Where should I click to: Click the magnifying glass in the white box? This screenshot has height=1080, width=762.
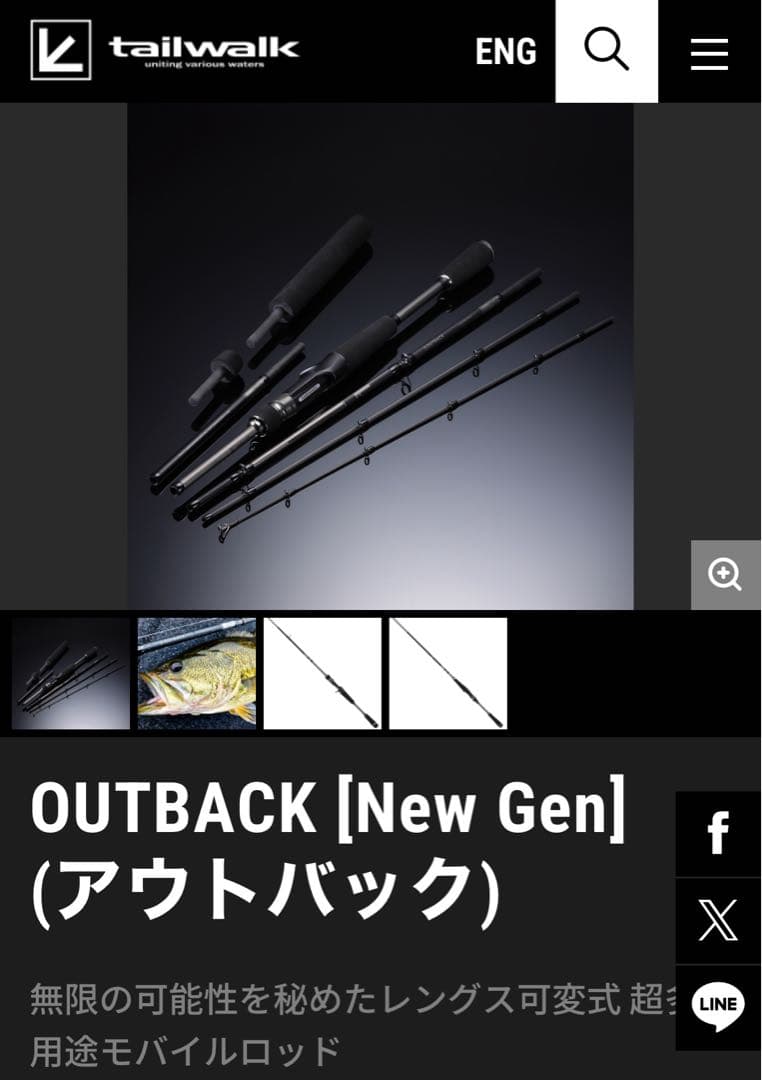[606, 51]
